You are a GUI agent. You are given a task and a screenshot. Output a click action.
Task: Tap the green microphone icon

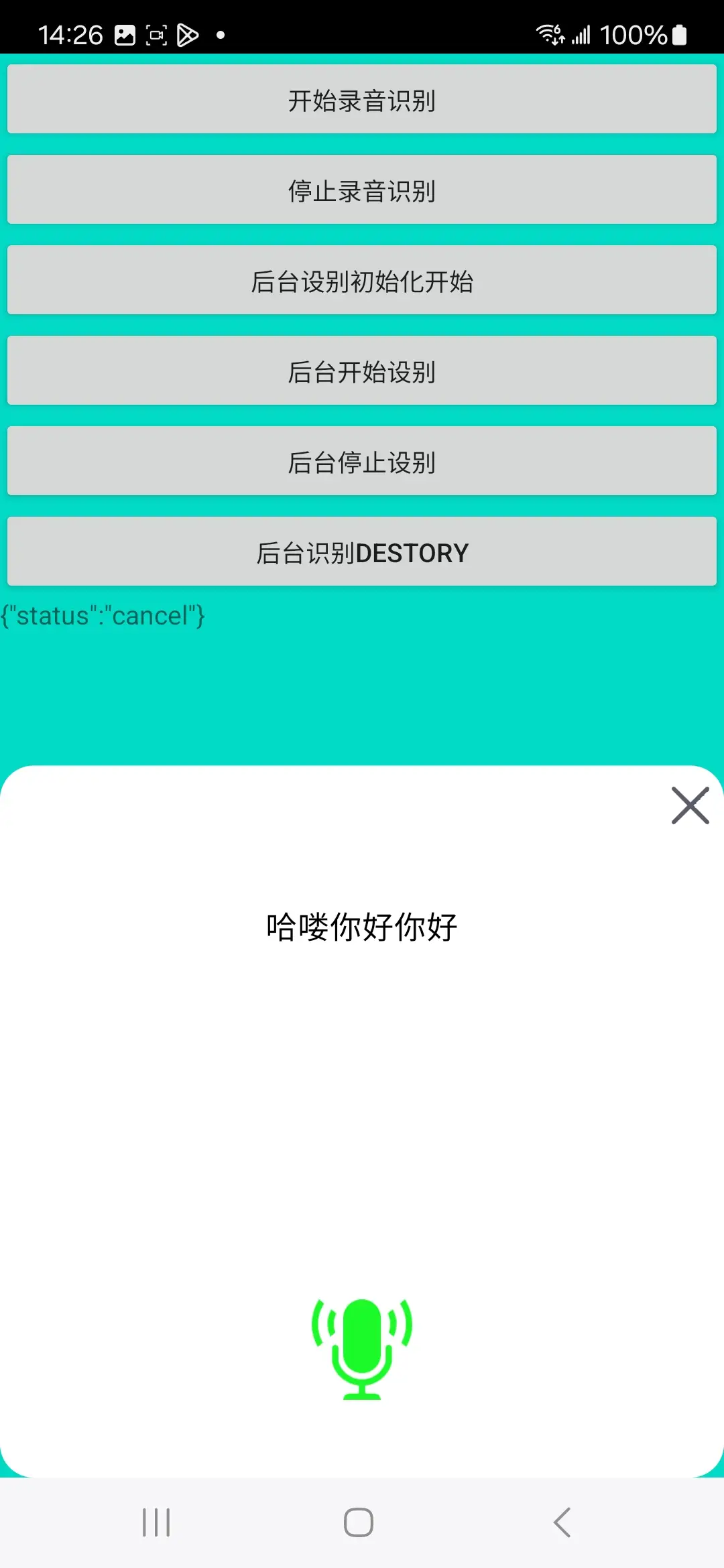tap(362, 1348)
